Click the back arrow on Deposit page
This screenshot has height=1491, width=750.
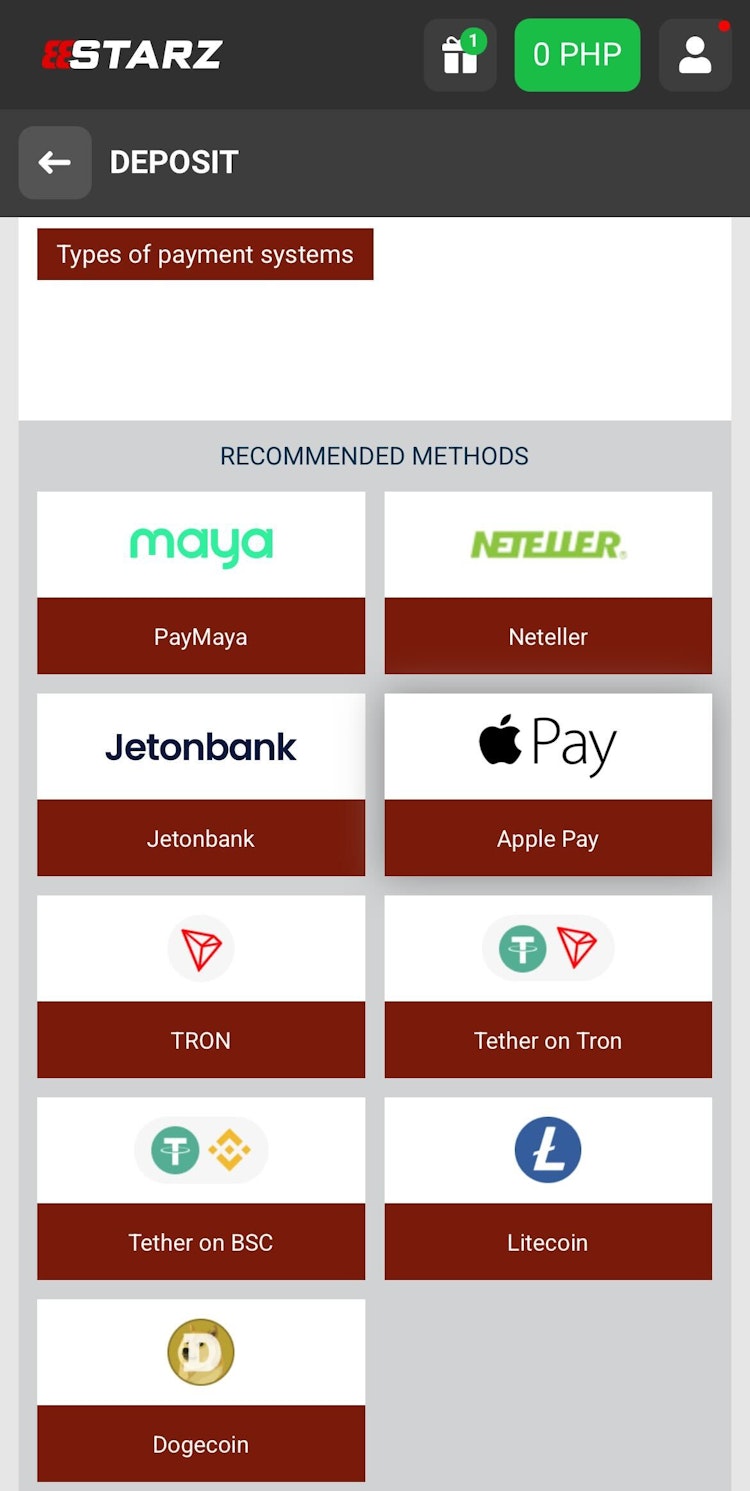pos(54,162)
